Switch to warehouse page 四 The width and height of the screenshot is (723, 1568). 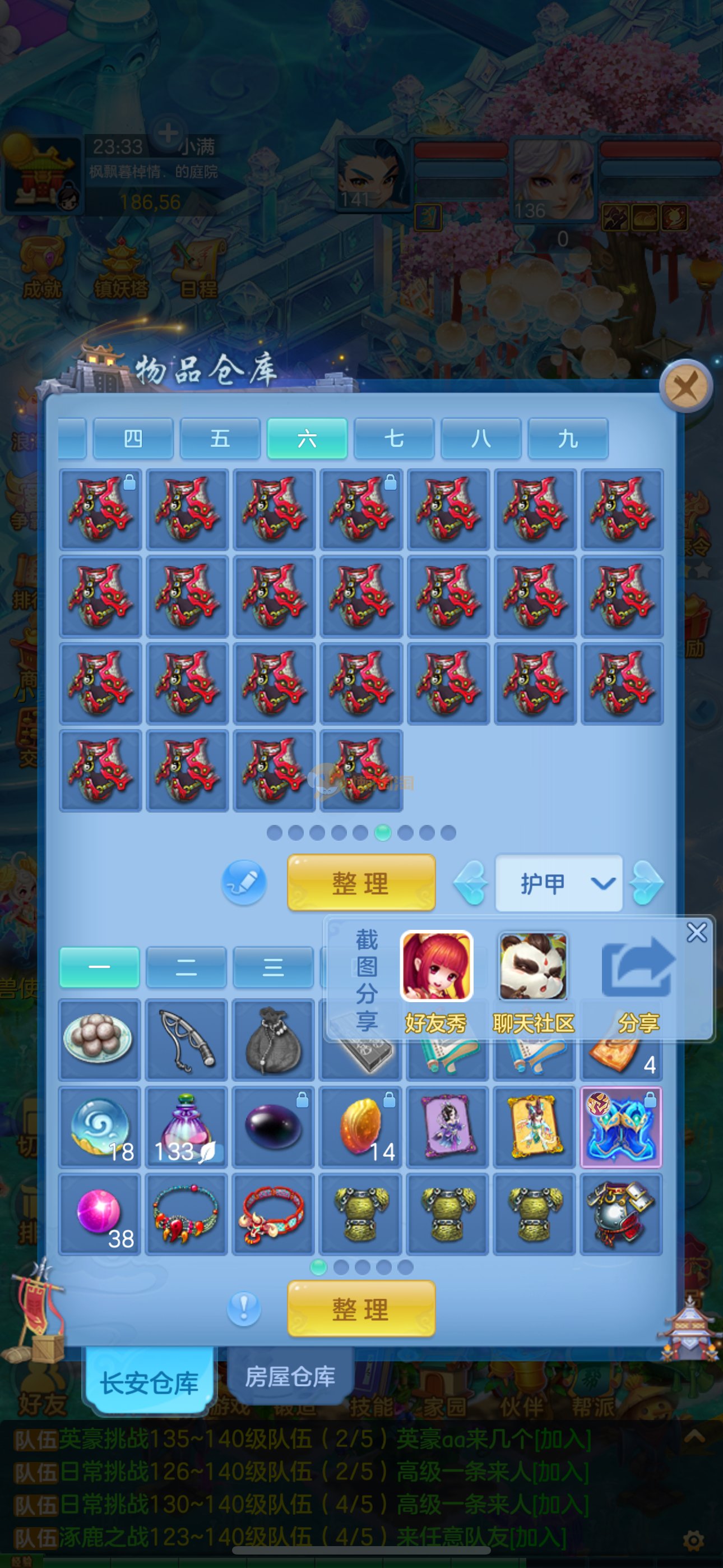133,438
